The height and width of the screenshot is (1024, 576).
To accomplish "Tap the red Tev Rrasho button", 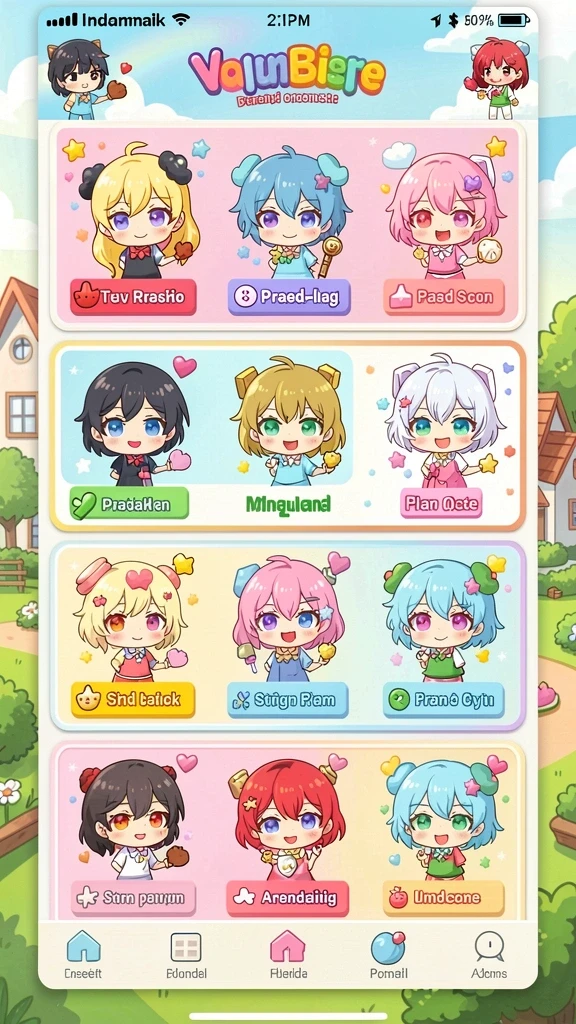I will [133, 297].
